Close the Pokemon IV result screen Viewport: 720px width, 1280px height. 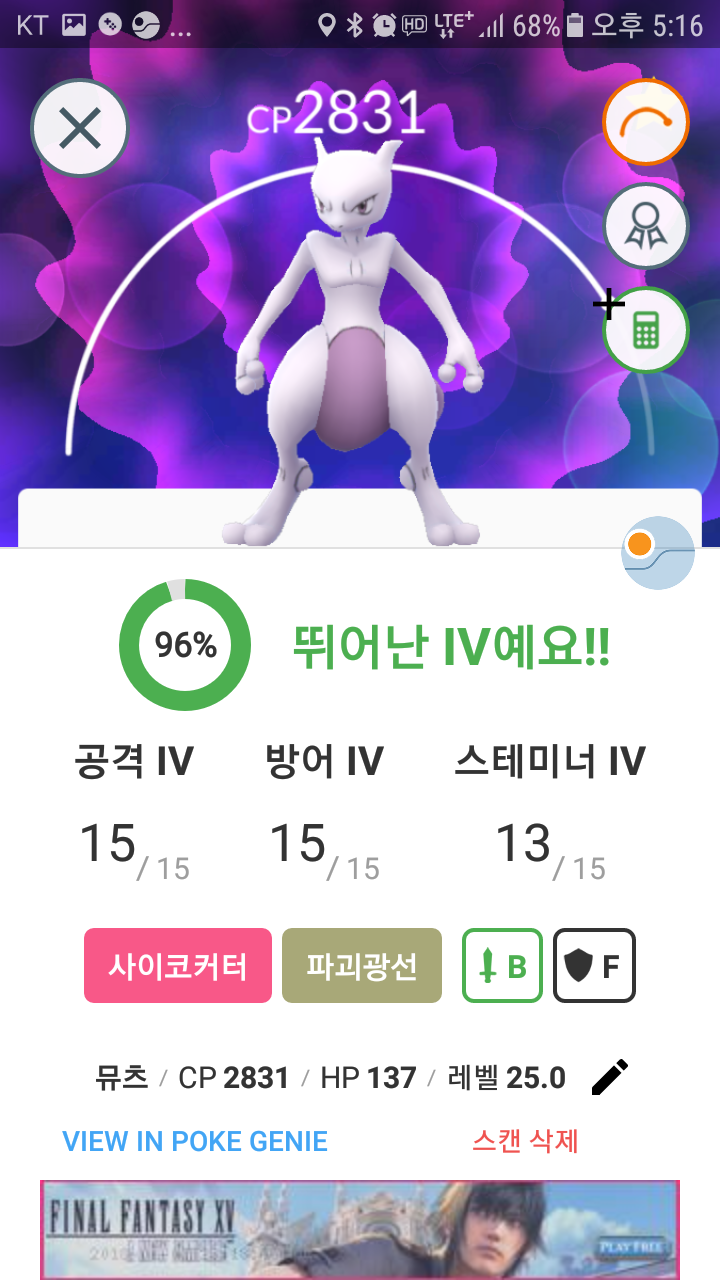[x=80, y=128]
